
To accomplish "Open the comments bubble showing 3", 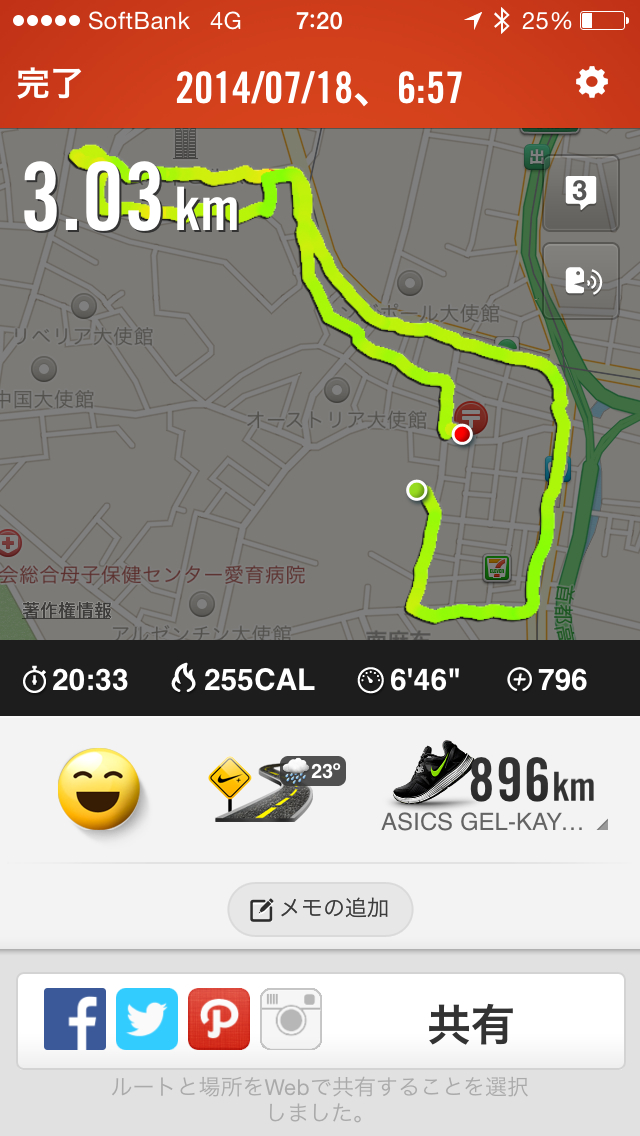I will pos(581,193).
